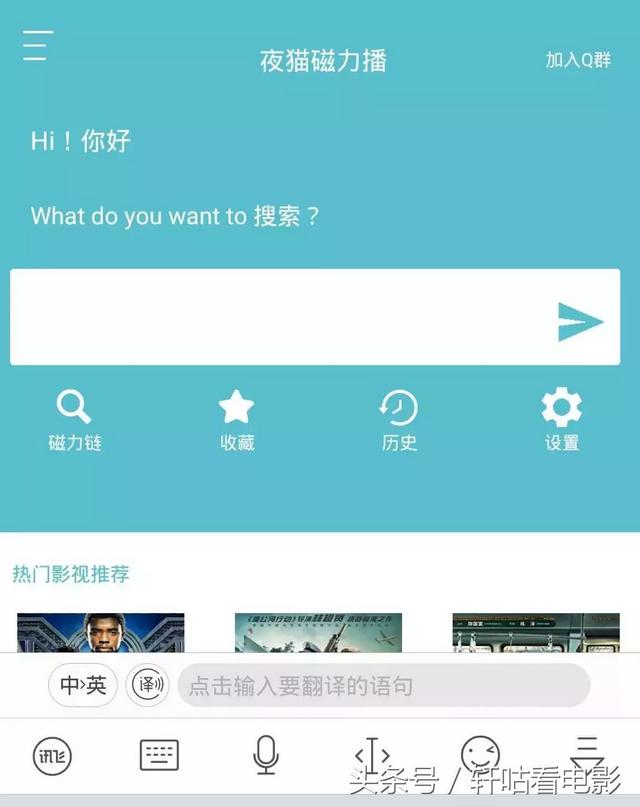The height and width of the screenshot is (807, 640).
Task: Open the hamburger drawer menu
Action: point(38,46)
